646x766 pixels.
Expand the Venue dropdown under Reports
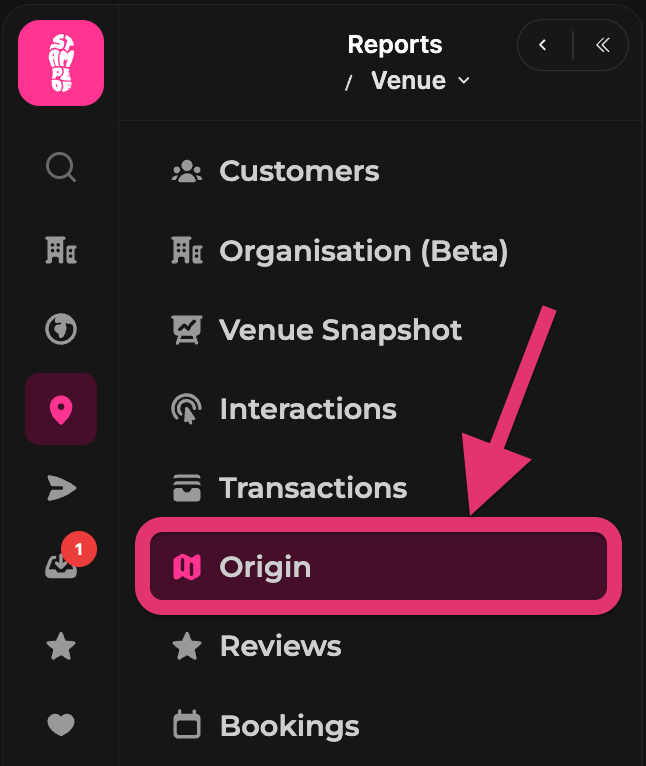(419, 81)
